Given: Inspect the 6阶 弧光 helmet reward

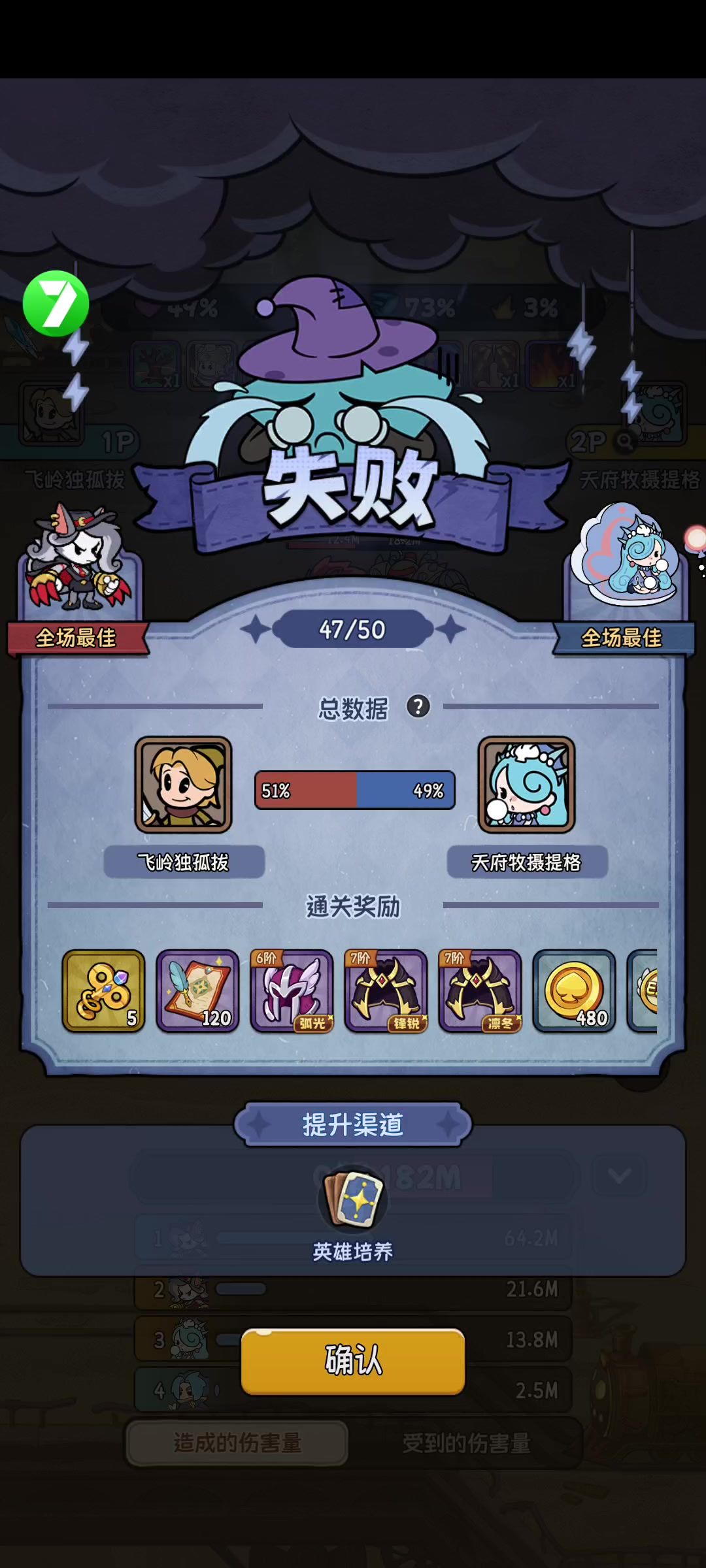Looking at the screenshot, I should [292, 990].
